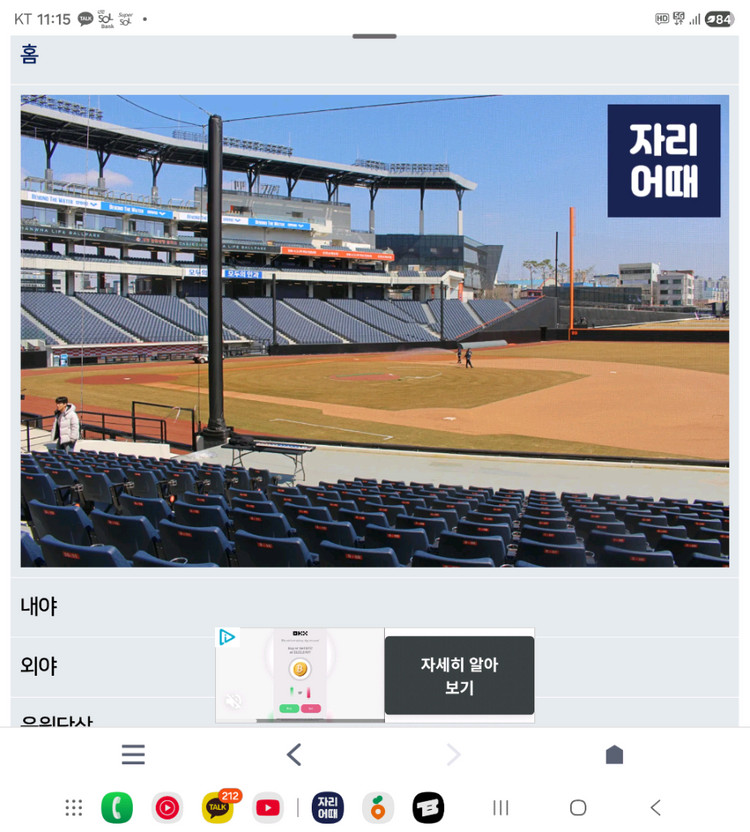Open the 내야 seating section

click(x=40, y=606)
